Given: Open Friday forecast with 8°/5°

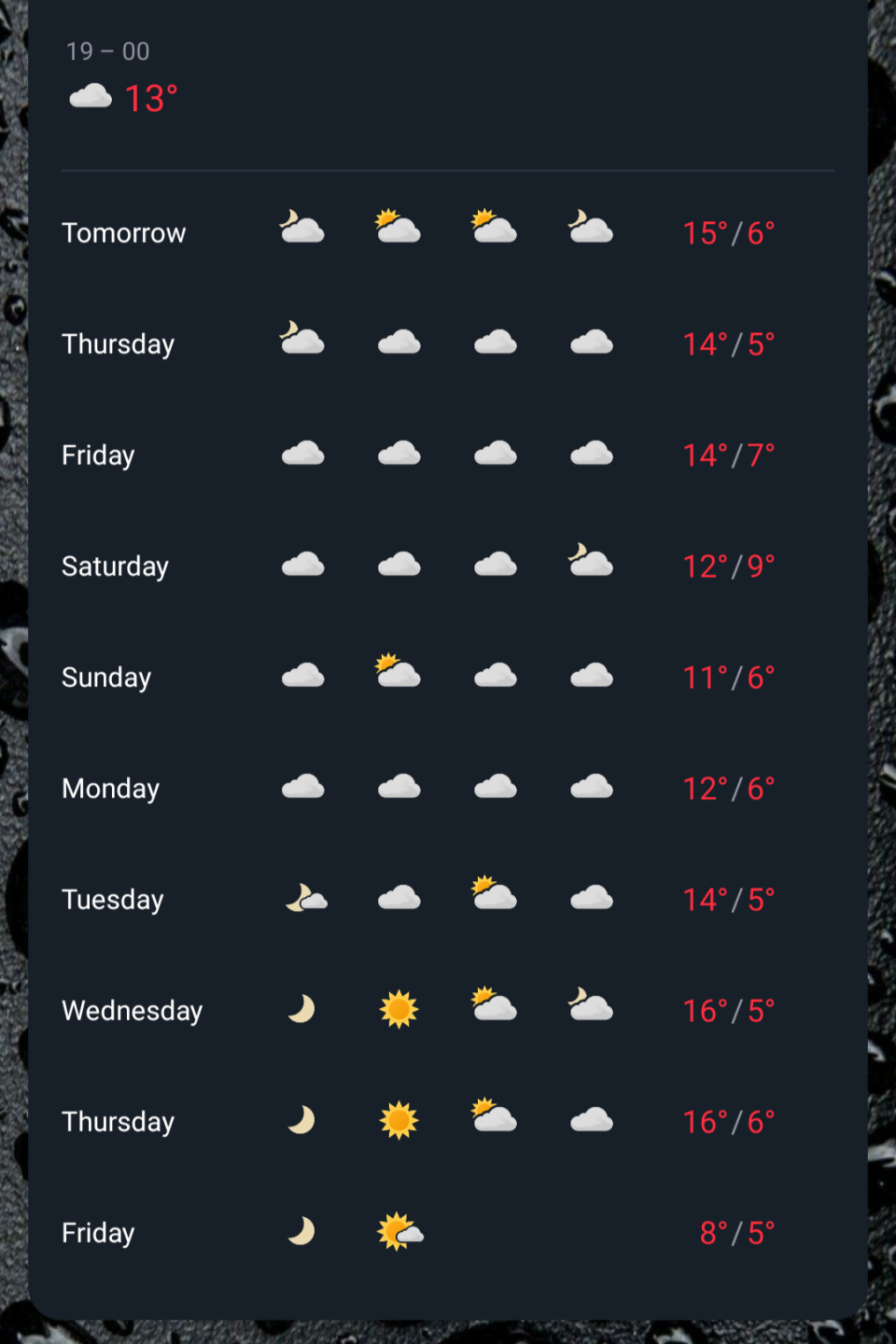Looking at the screenshot, I should (x=98, y=1232).
